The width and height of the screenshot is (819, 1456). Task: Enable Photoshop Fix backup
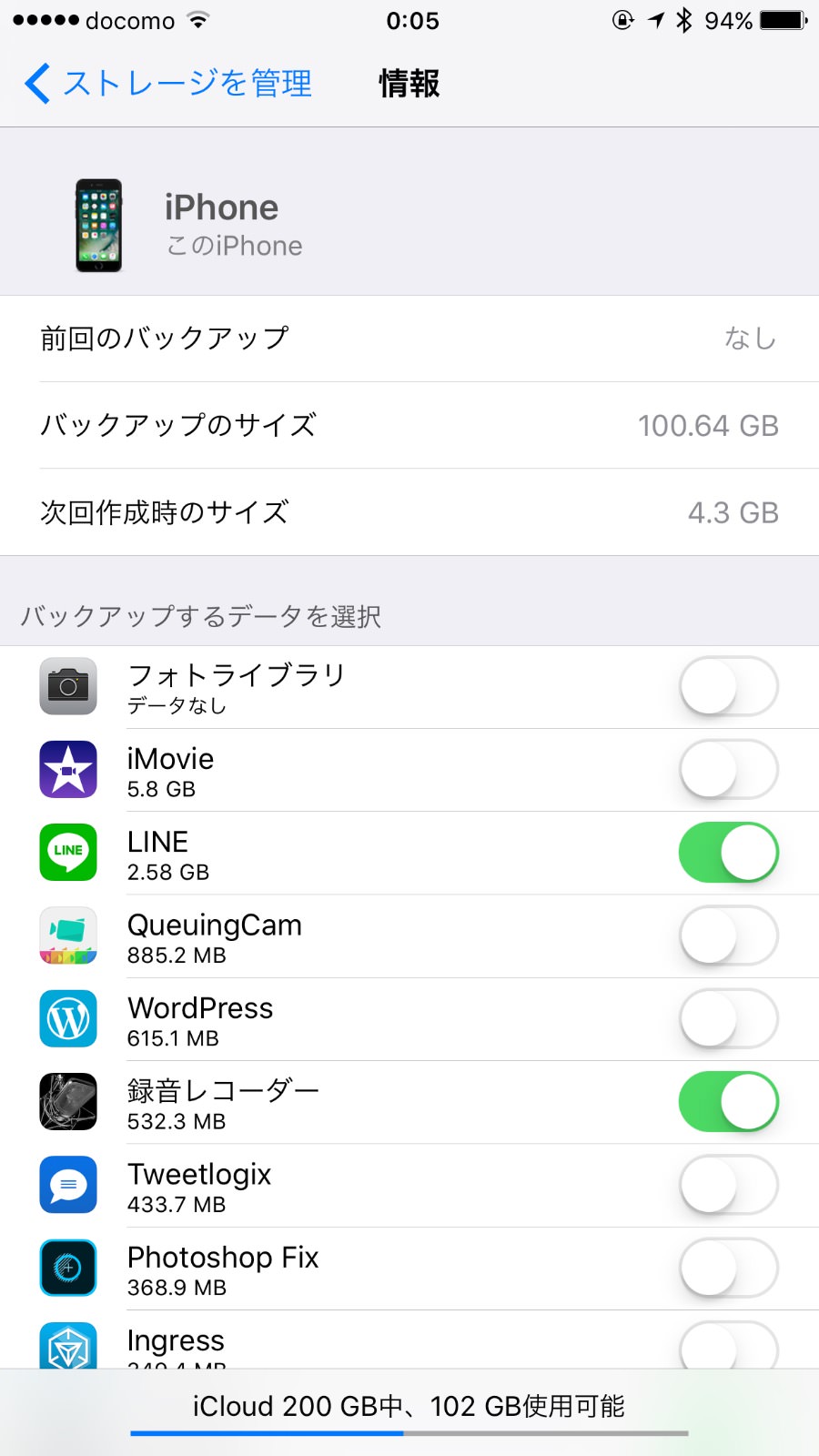pyautogui.click(x=728, y=1268)
